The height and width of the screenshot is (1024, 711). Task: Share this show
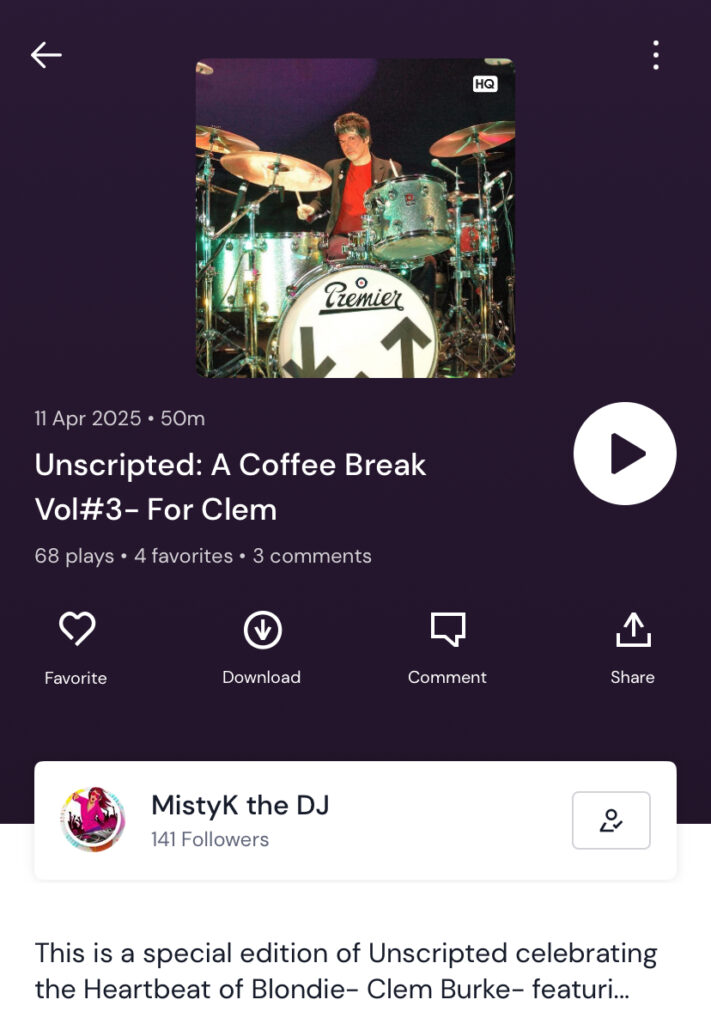(x=632, y=647)
